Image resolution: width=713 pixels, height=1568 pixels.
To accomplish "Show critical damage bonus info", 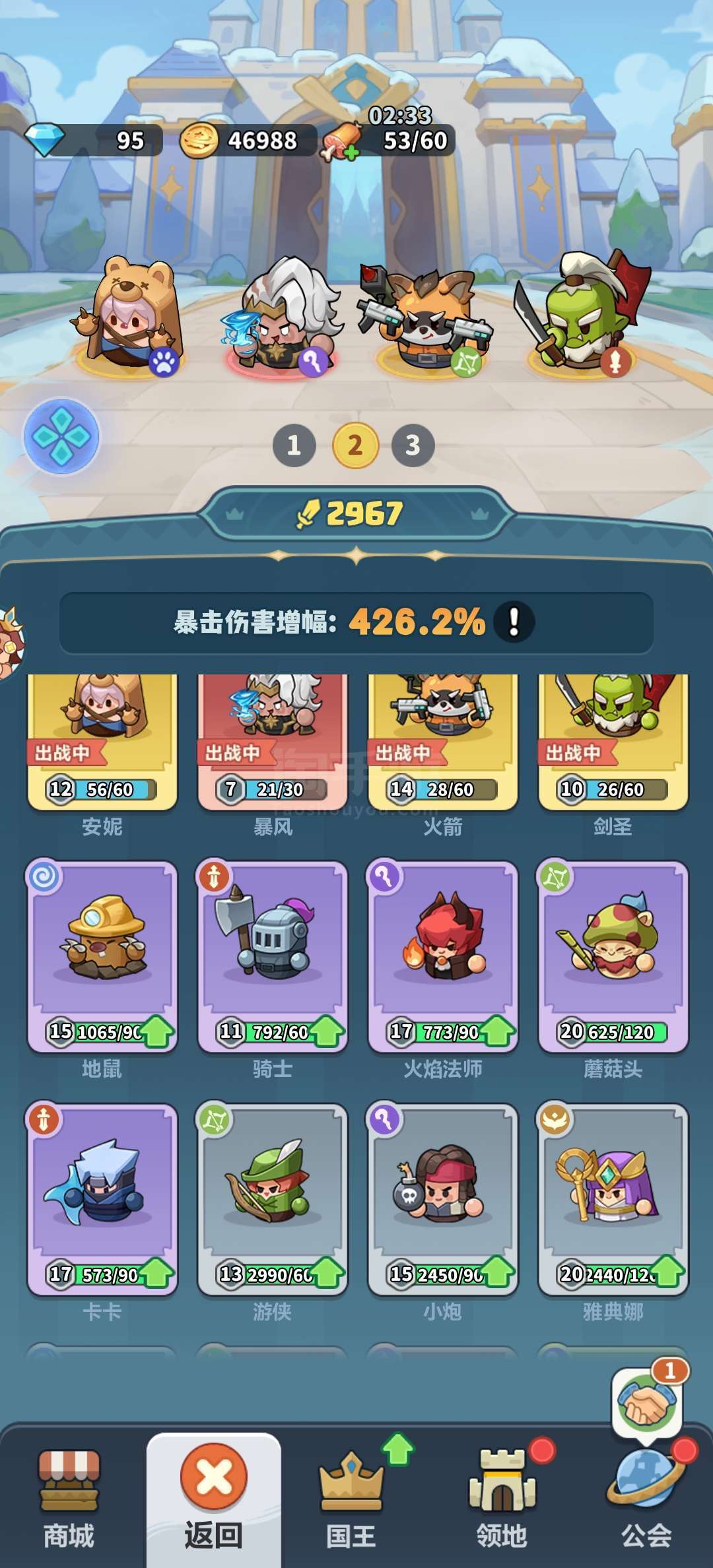I will coord(514,622).
